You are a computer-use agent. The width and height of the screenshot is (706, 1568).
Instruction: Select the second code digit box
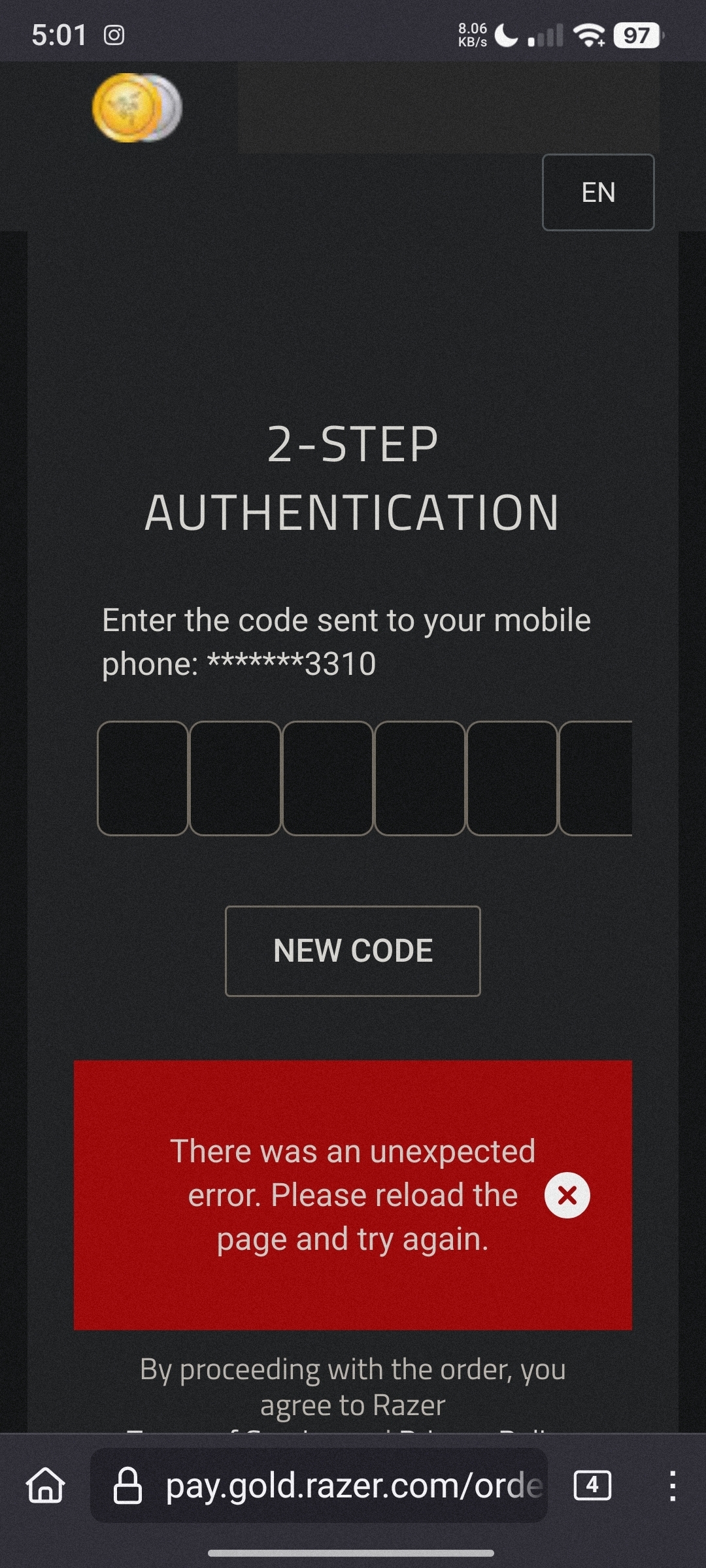[x=235, y=778]
